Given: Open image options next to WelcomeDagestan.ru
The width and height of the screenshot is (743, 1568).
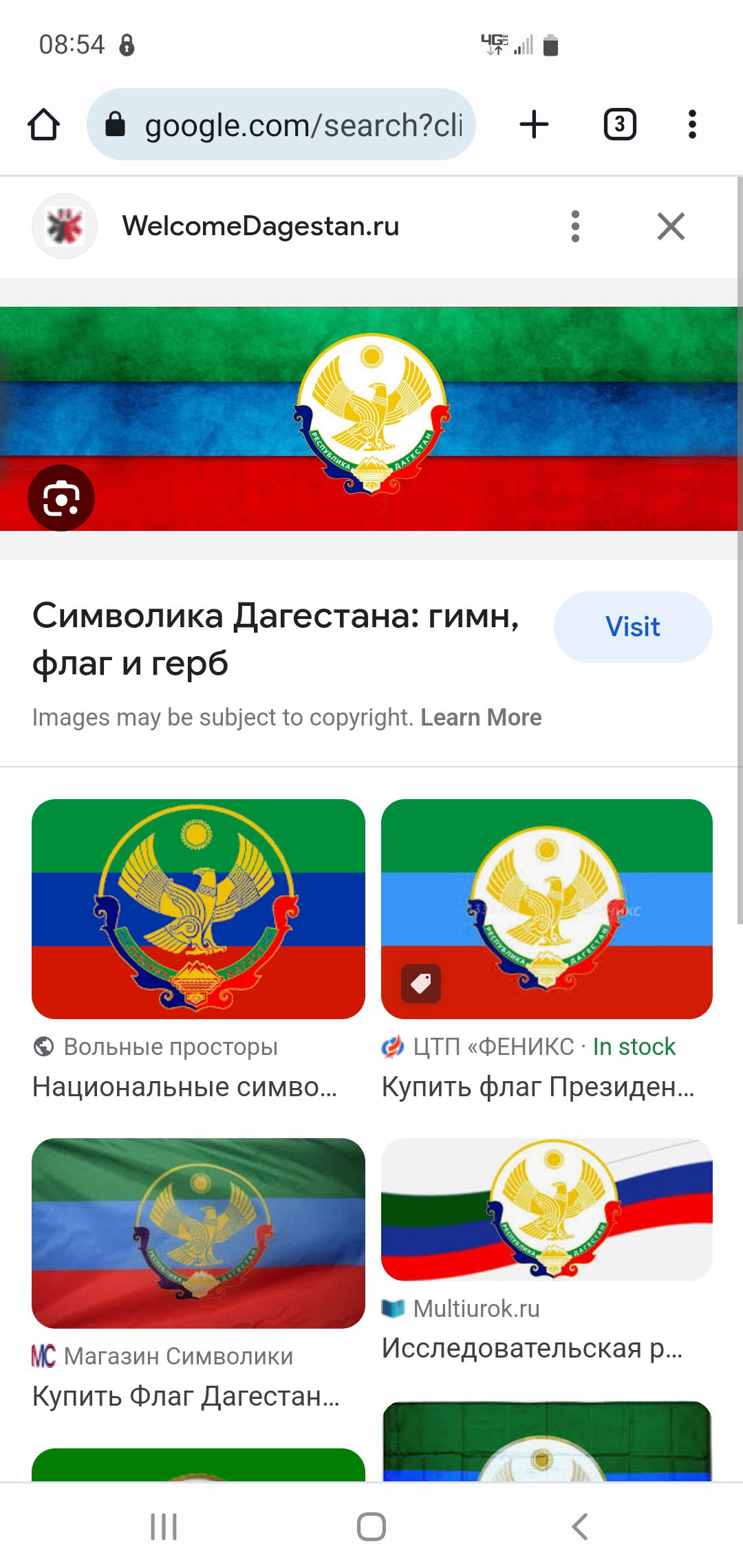Looking at the screenshot, I should 576,226.
